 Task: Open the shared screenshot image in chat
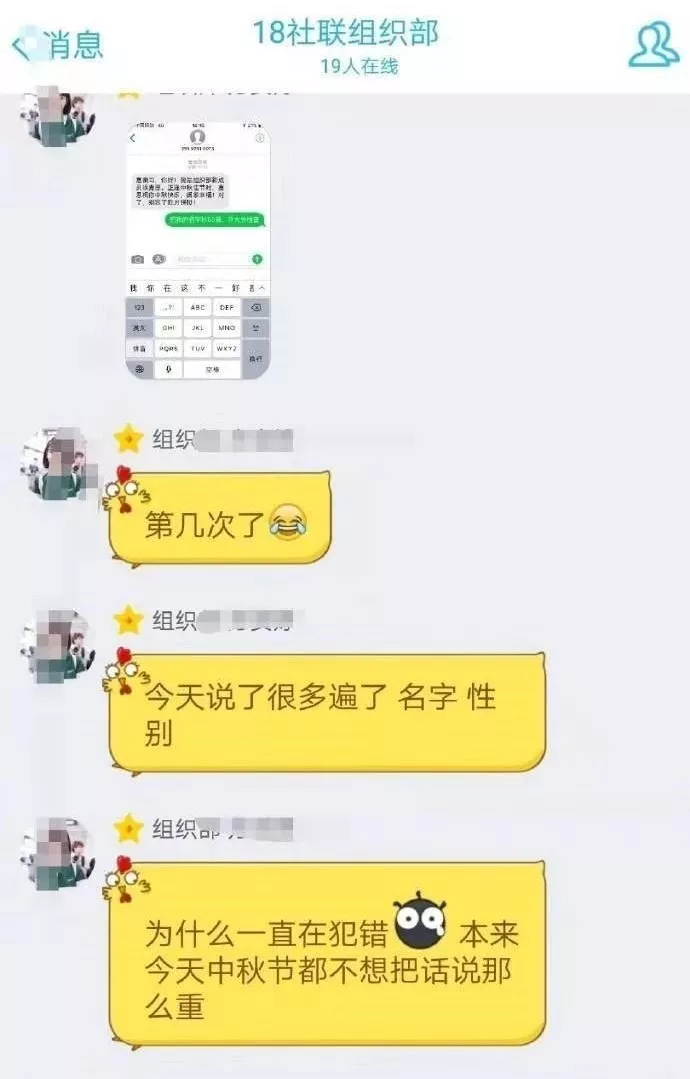tap(198, 251)
